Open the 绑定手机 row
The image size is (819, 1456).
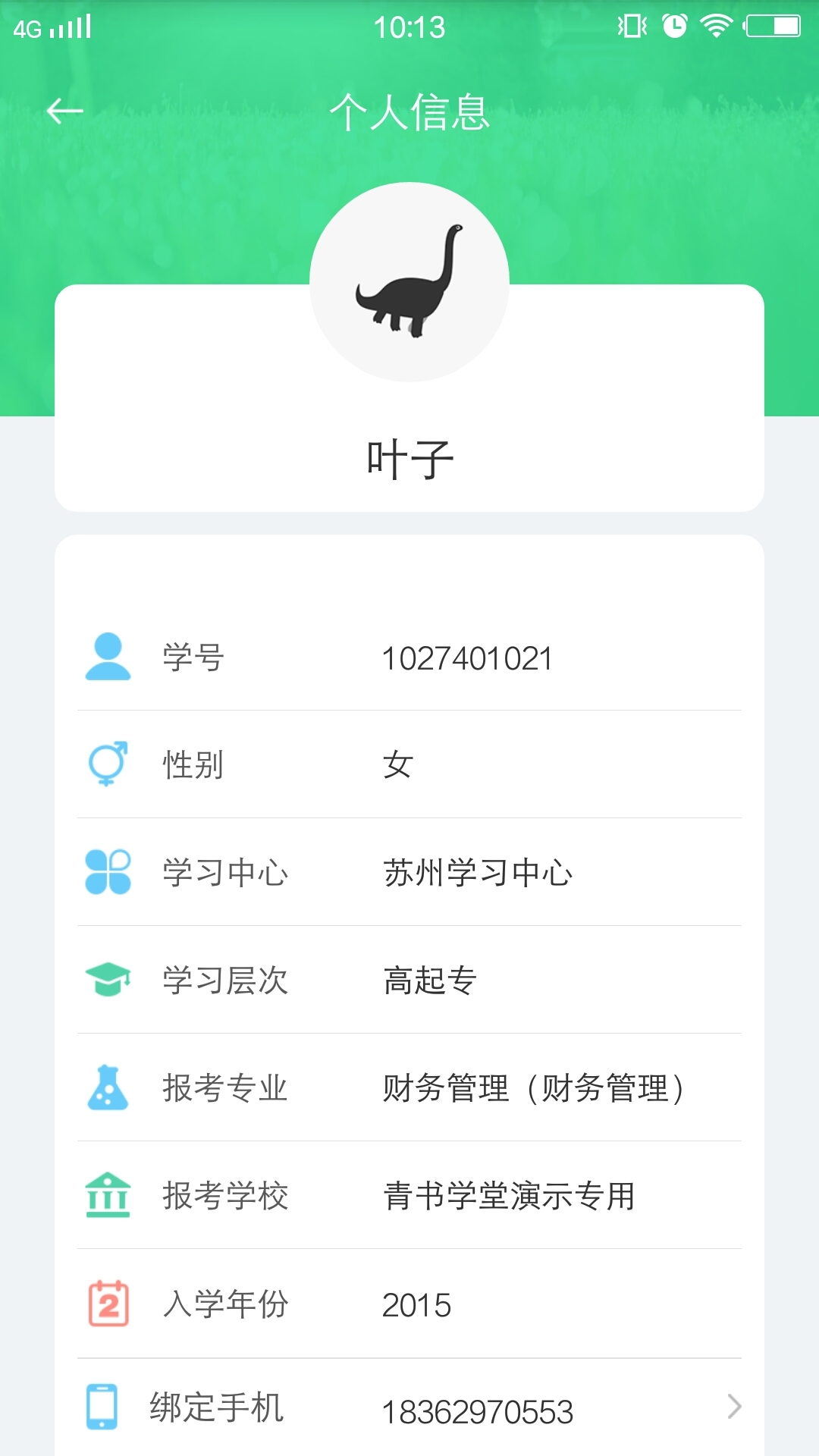(x=409, y=1409)
